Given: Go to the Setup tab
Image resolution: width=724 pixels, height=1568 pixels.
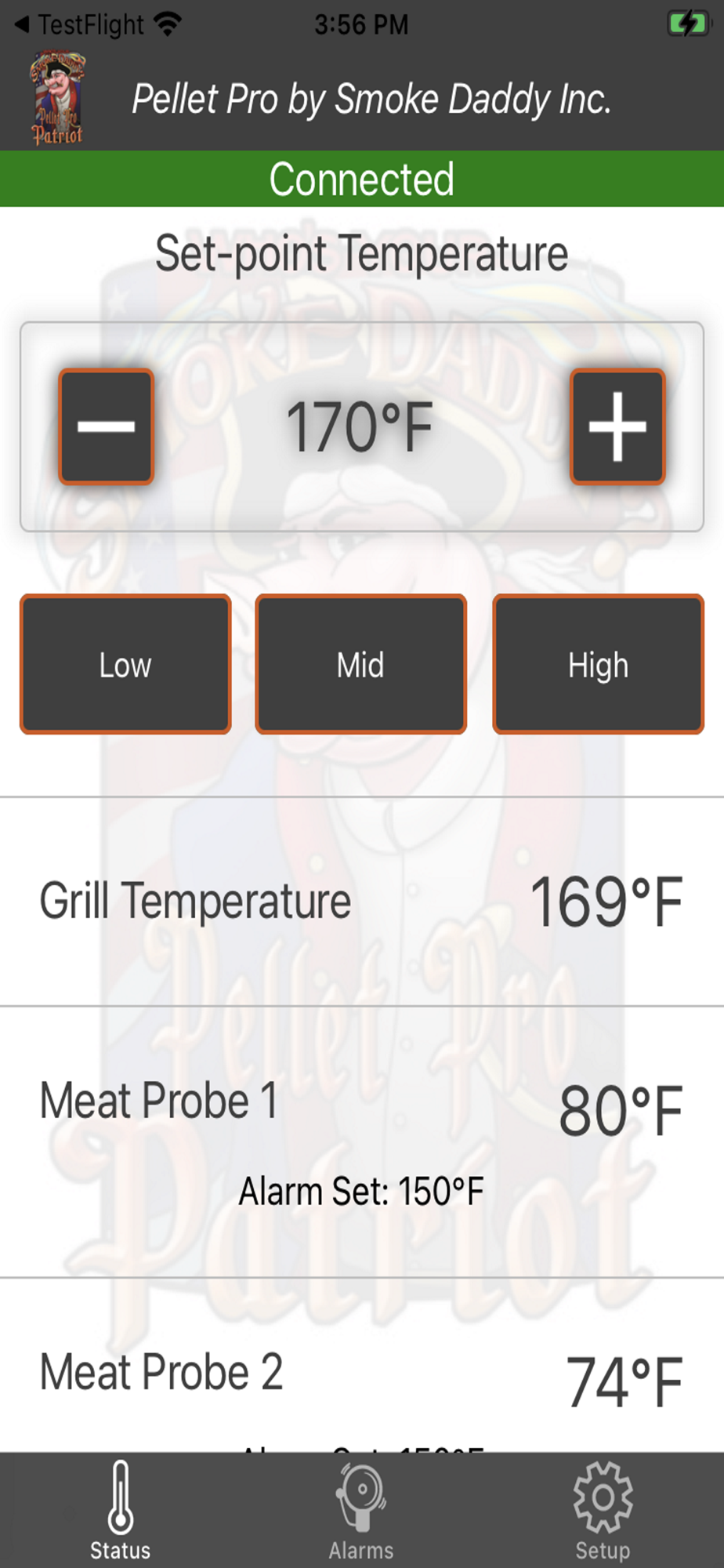Looking at the screenshot, I should click(602, 1511).
